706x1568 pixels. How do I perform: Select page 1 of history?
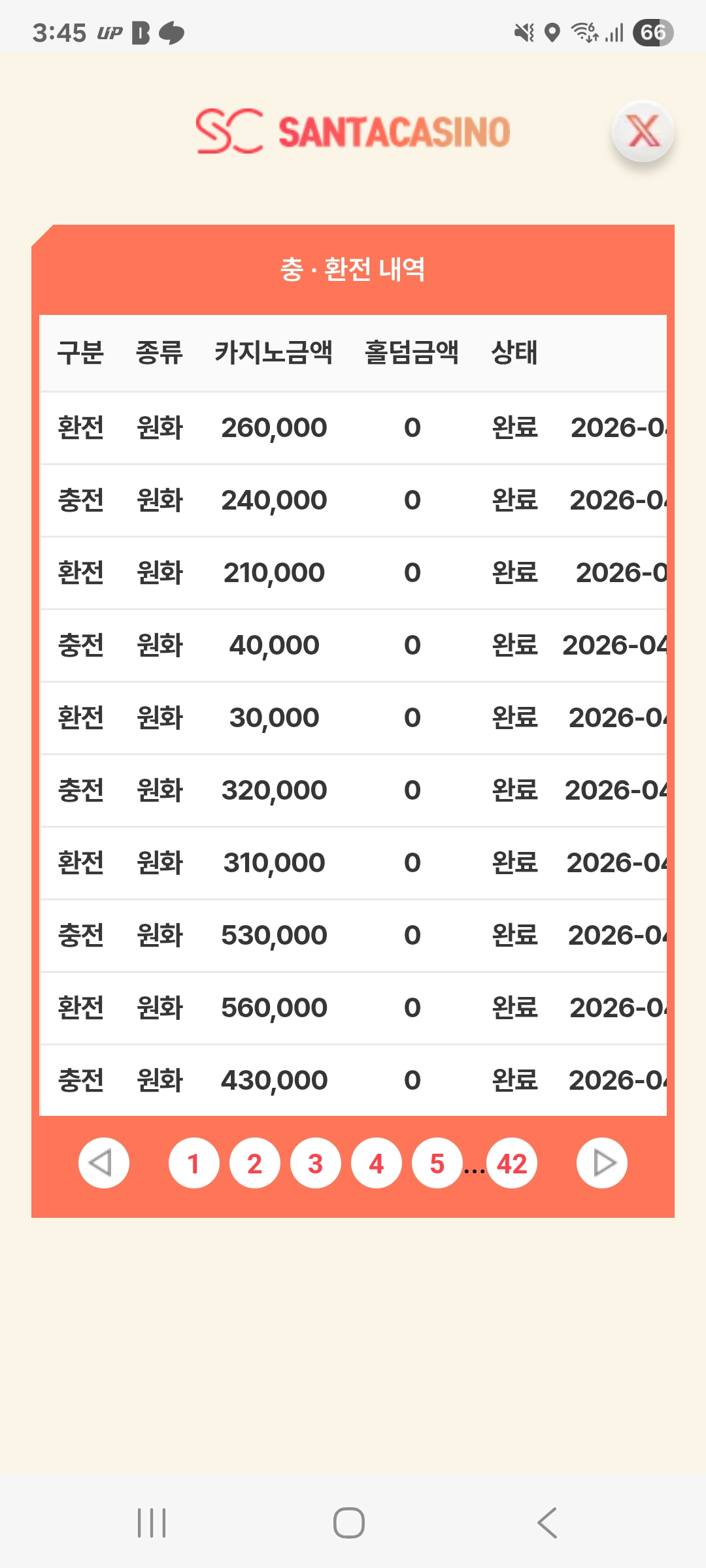[193, 1163]
